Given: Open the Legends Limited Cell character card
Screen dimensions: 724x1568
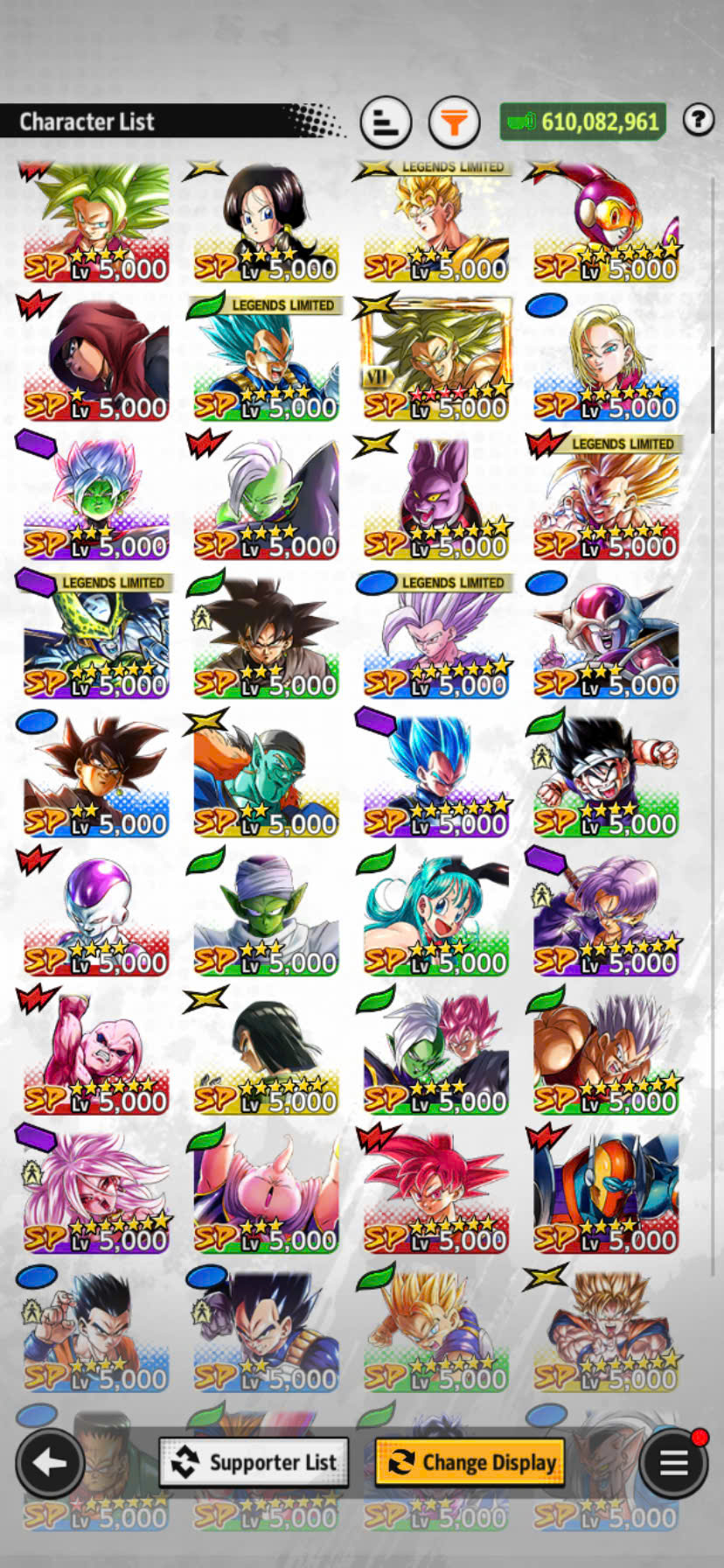Looking at the screenshot, I should (95, 636).
